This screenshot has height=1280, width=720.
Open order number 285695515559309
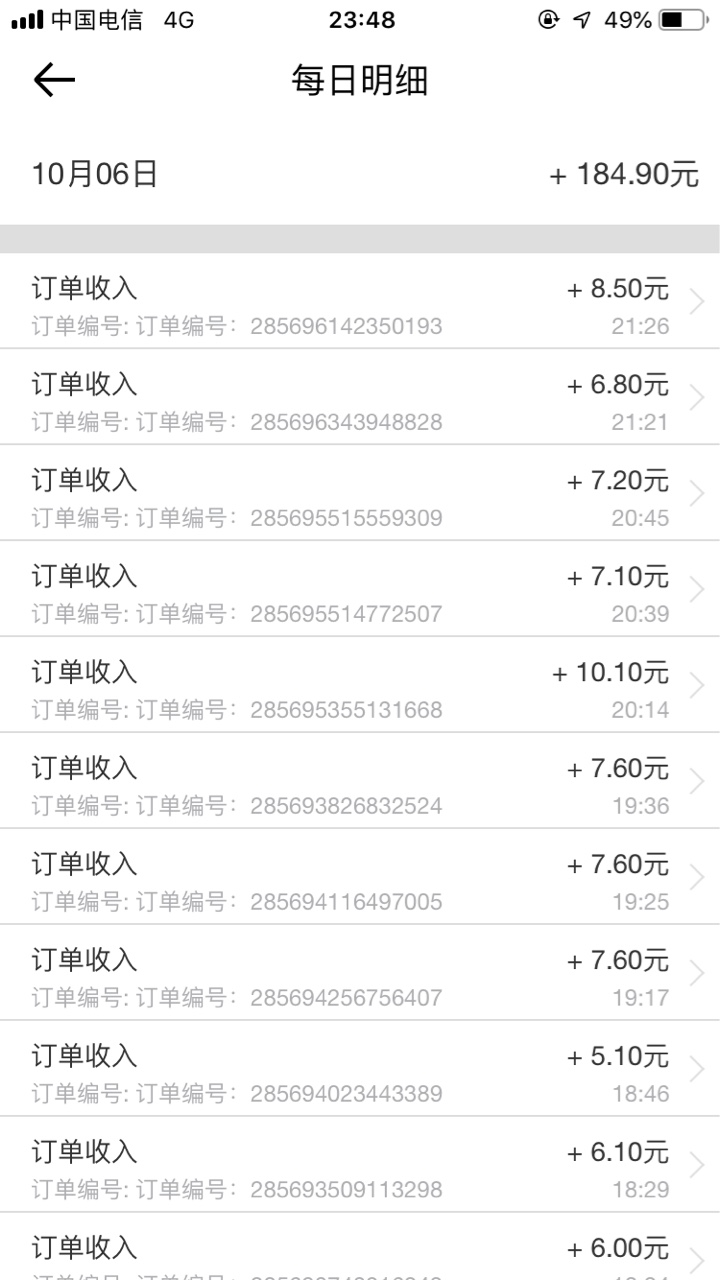pos(360,497)
